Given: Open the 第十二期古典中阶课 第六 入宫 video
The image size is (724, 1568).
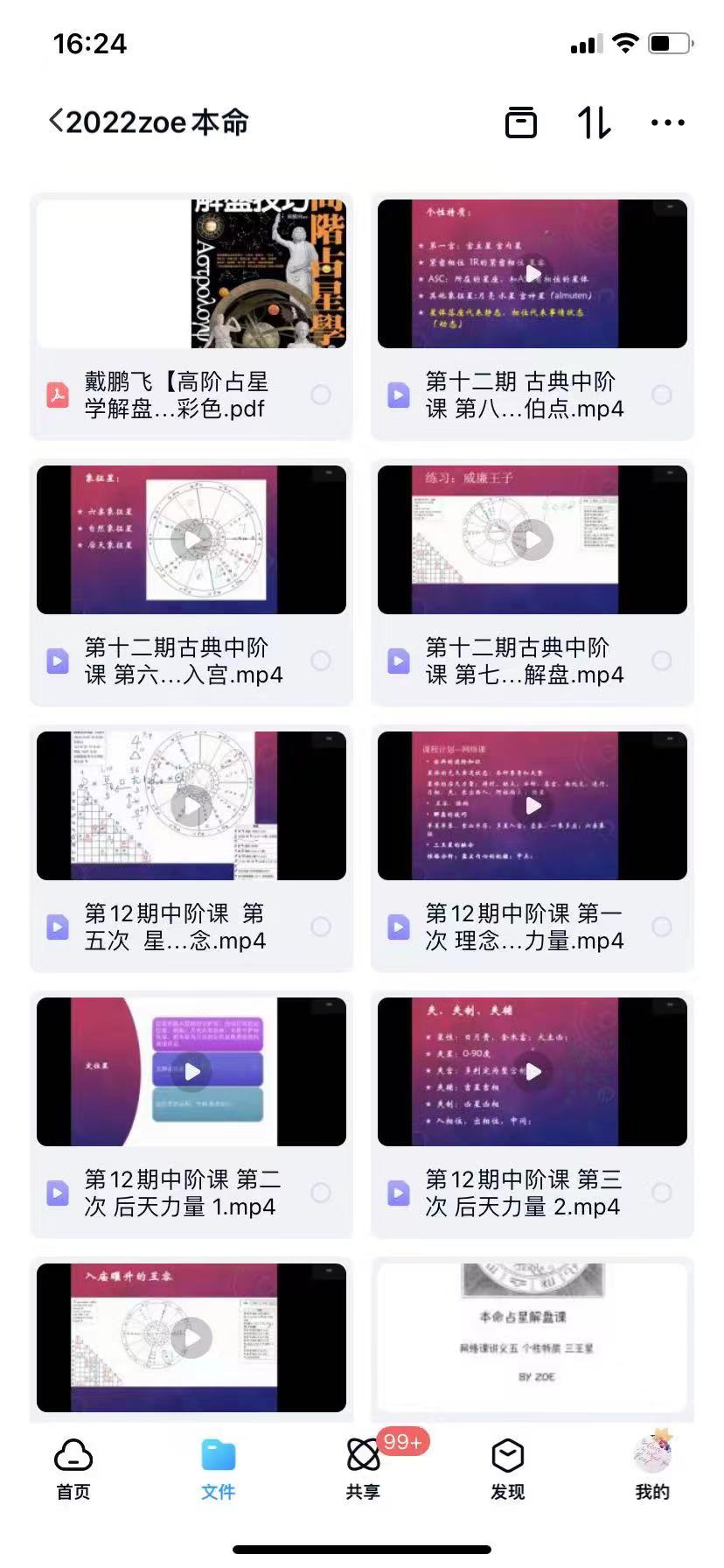Looking at the screenshot, I should click(x=191, y=540).
